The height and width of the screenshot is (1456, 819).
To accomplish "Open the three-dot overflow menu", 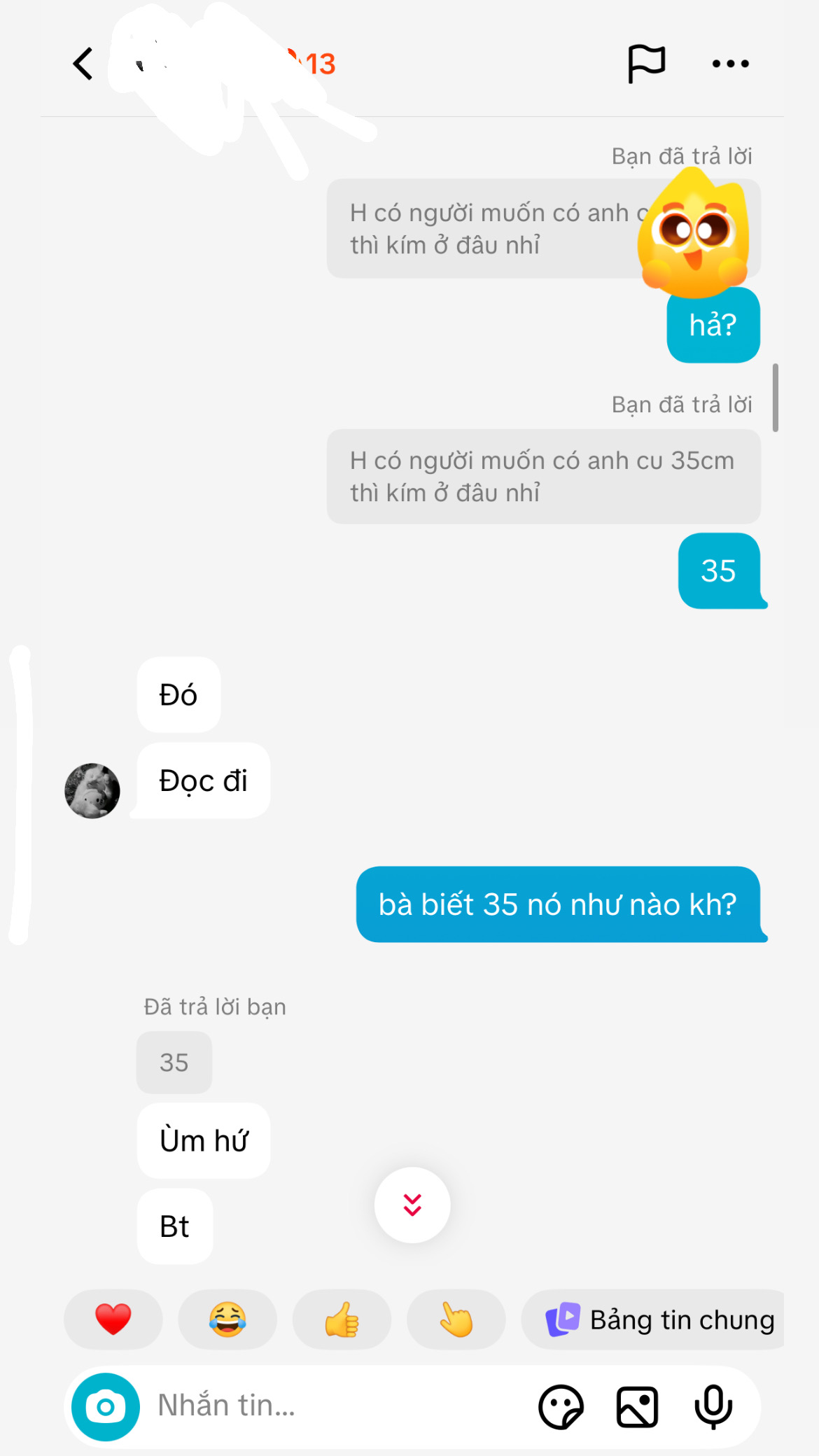I will 730,64.
